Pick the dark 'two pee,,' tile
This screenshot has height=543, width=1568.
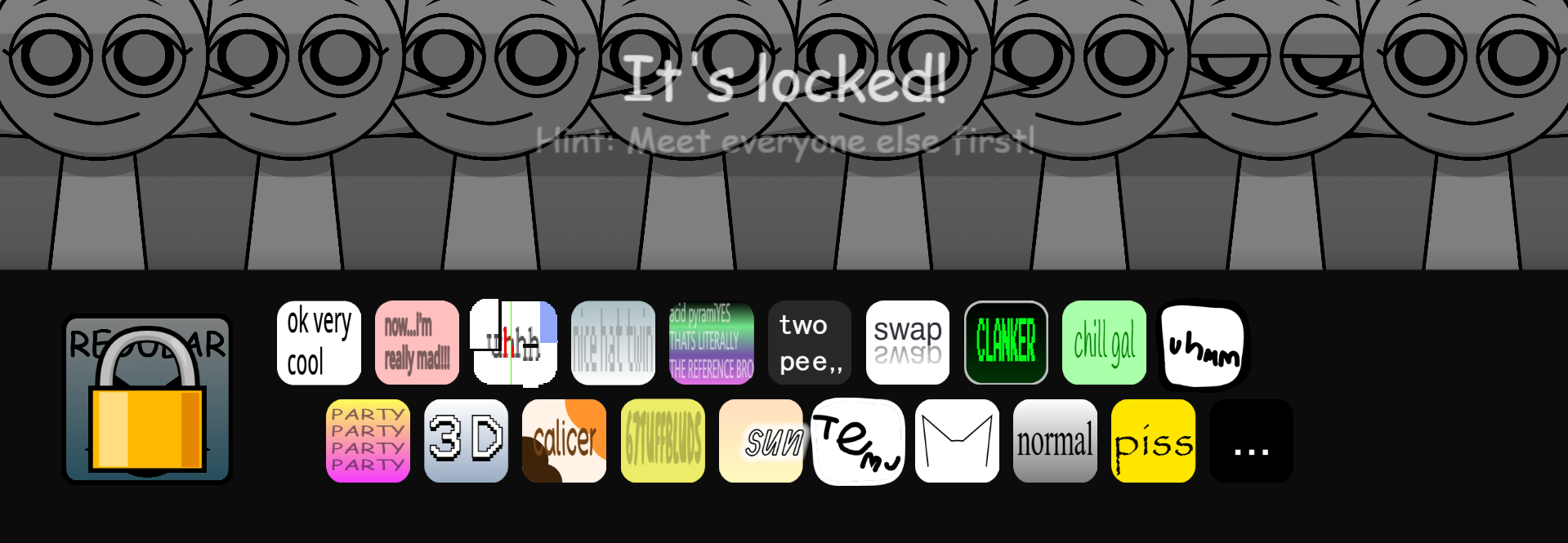tap(809, 343)
